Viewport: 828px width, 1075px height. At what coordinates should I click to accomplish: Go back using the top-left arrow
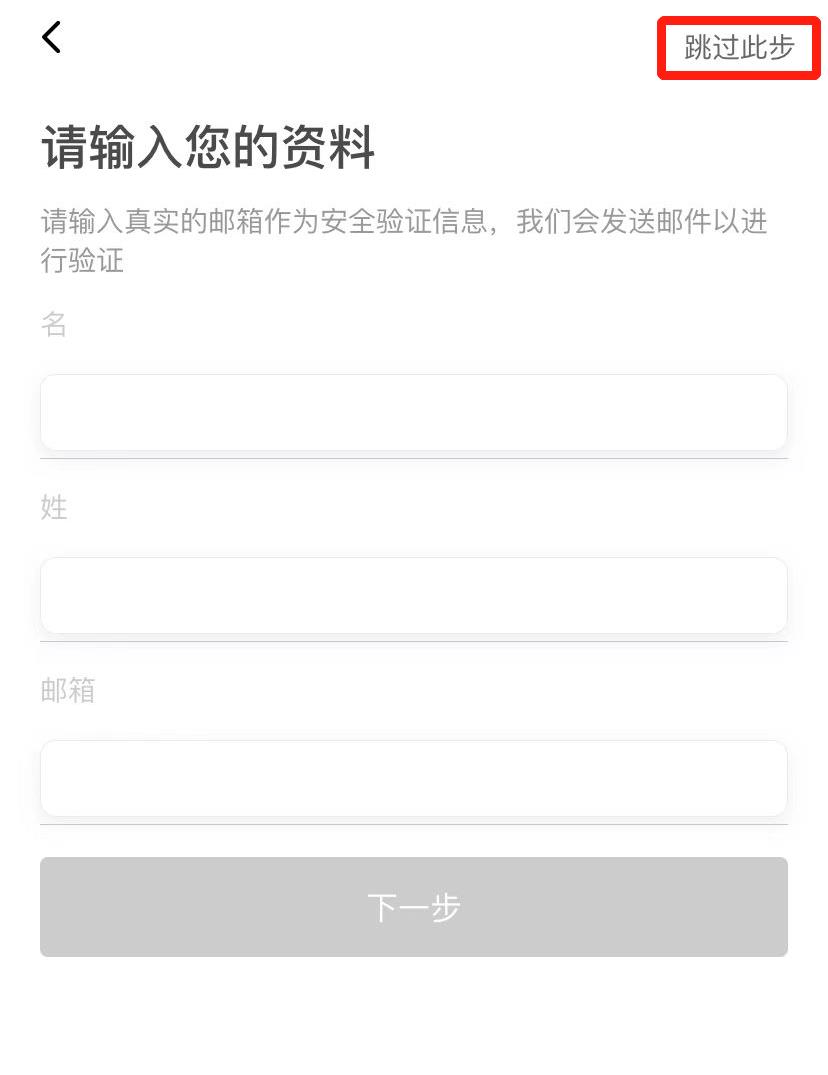pyautogui.click(x=51, y=37)
